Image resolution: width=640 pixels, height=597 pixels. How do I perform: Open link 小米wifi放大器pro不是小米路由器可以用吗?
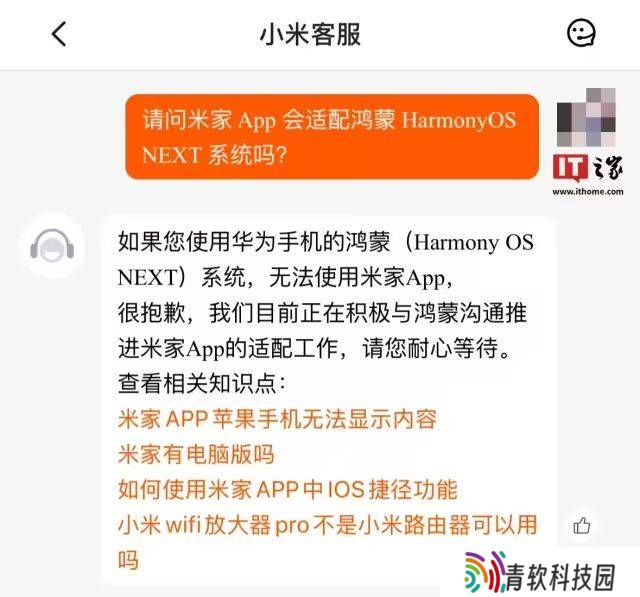[327, 525]
